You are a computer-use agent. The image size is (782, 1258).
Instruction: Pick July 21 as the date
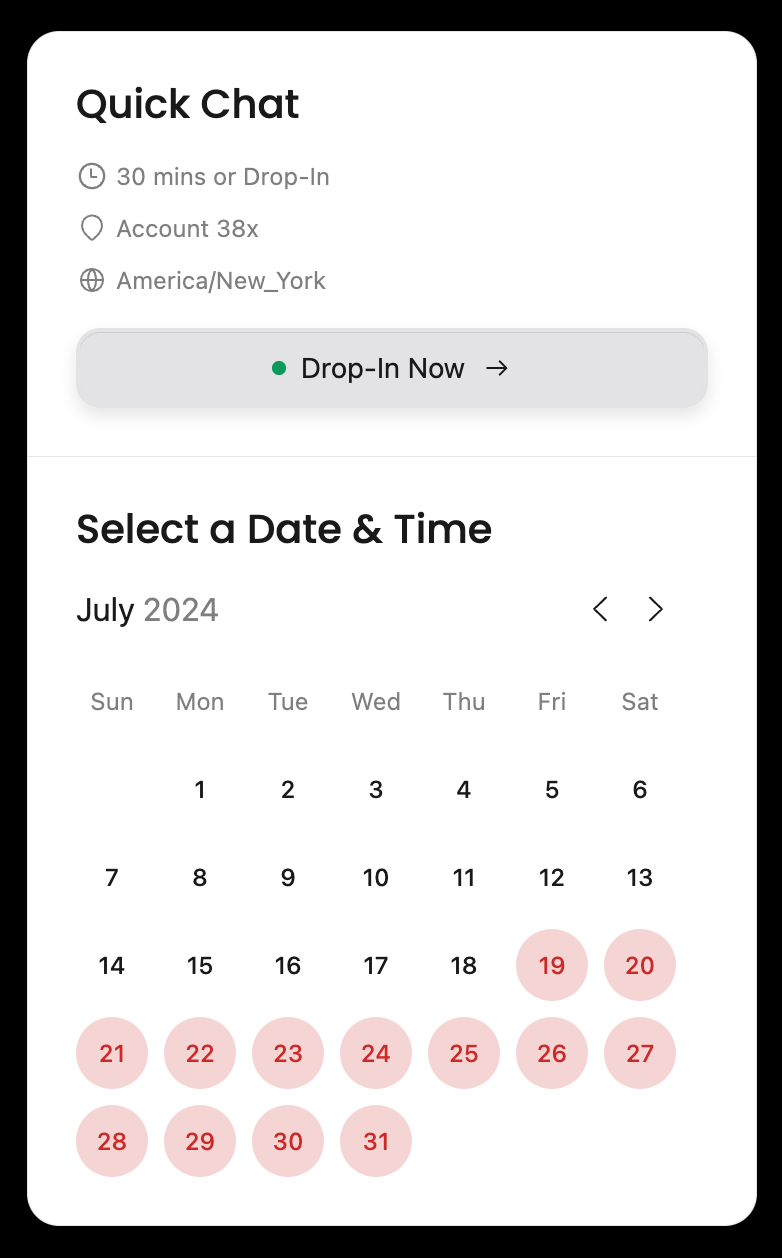[x=112, y=1053]
